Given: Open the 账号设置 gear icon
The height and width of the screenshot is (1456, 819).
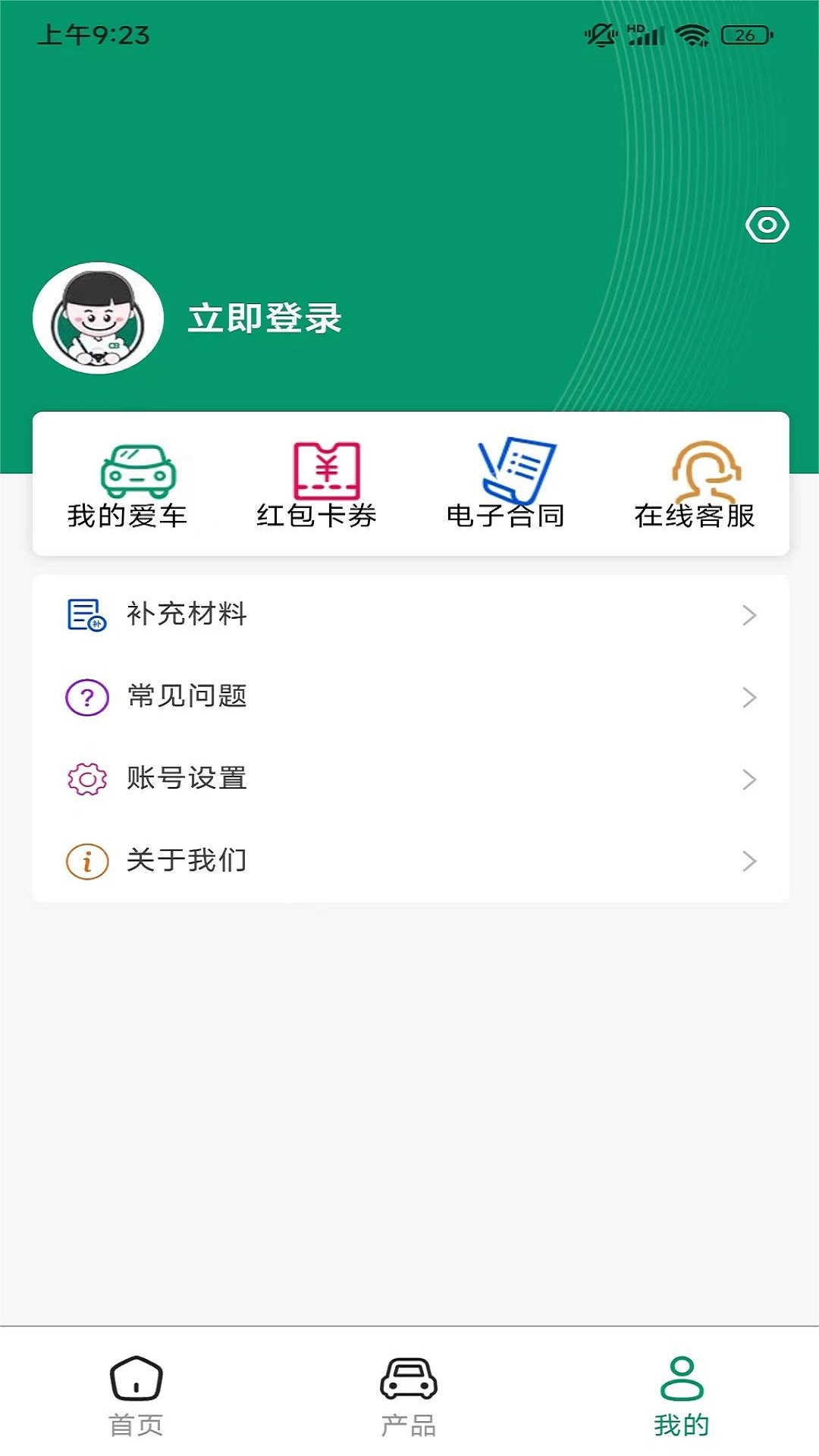Looking at the screenshot, I should coord(85,777).
